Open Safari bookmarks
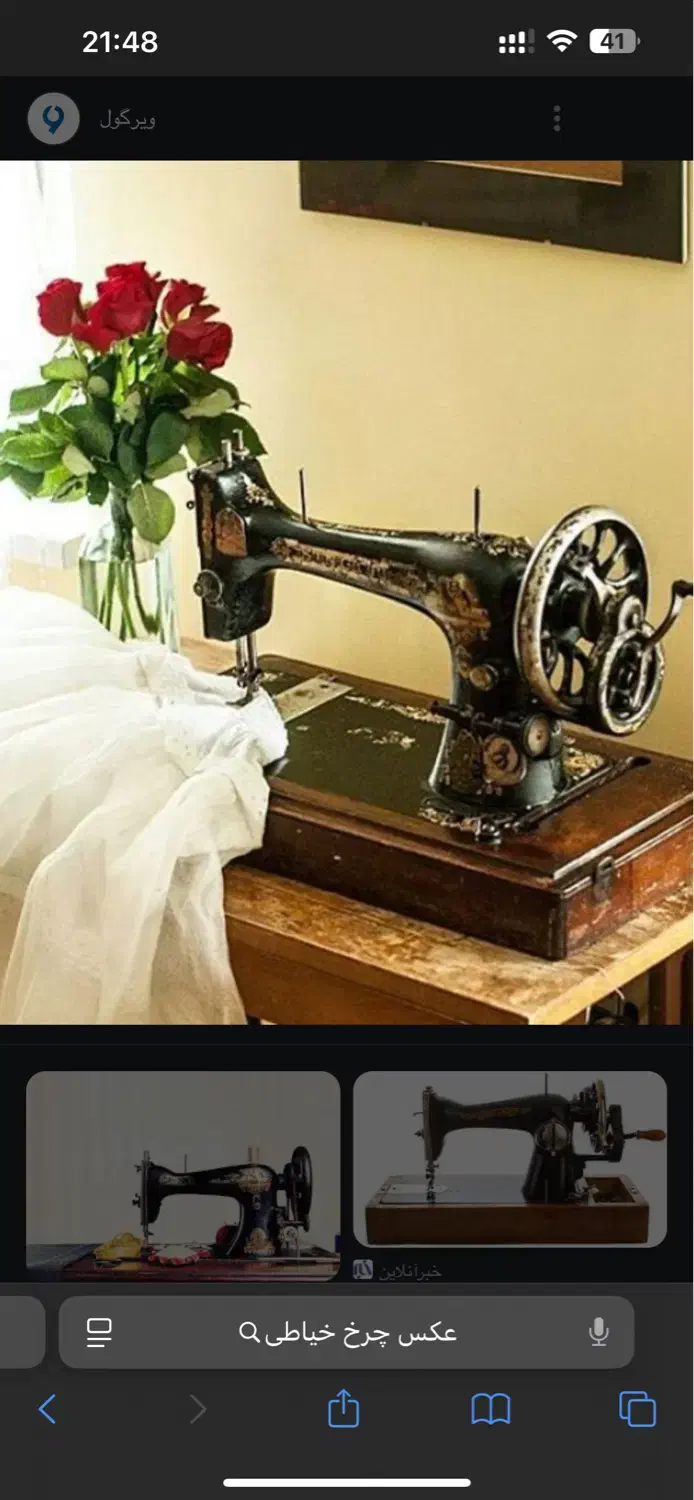The height and width of the screenshot is (1500, 694). click(x=490, y=1410)
